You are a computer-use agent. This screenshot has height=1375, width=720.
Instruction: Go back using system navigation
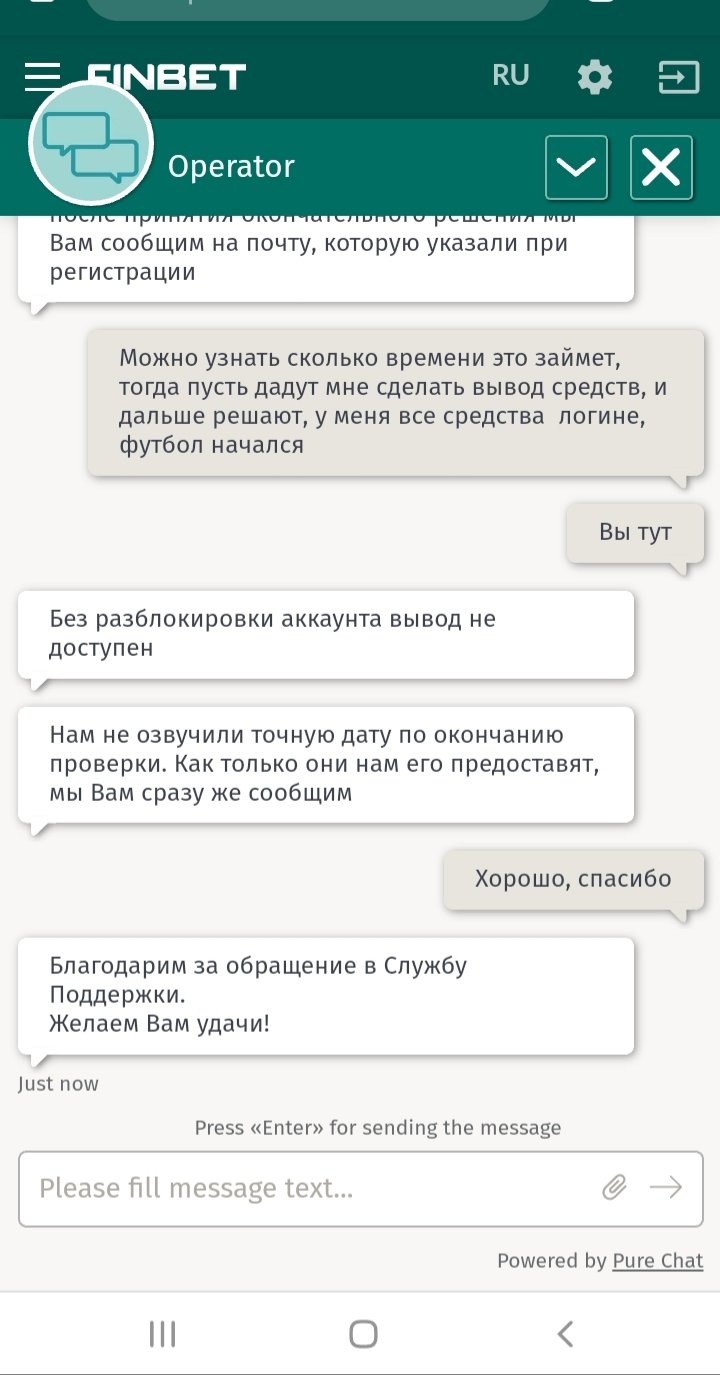565,1333
